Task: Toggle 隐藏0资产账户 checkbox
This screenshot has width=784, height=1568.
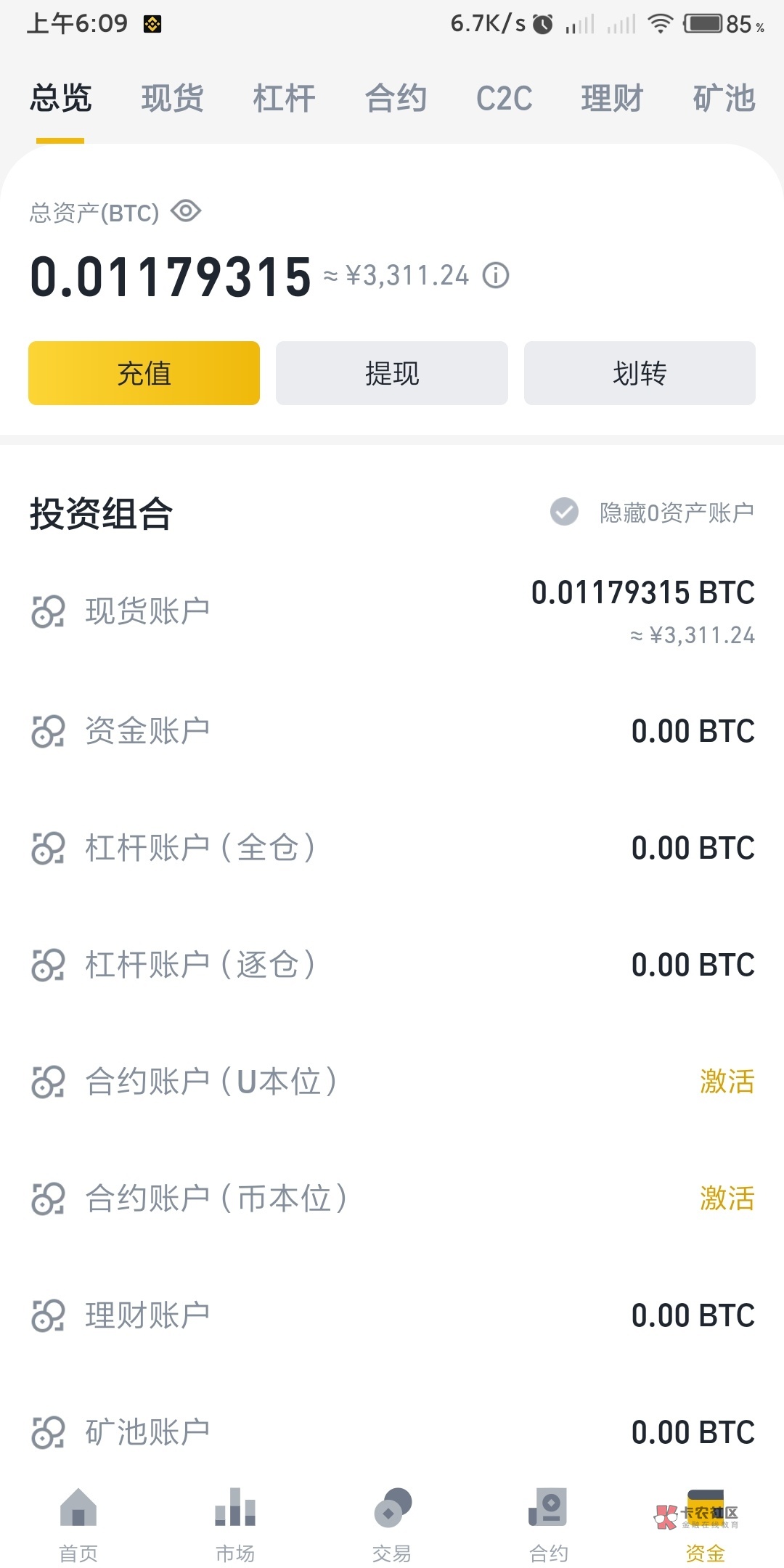Action: click(x=564, y=512)
